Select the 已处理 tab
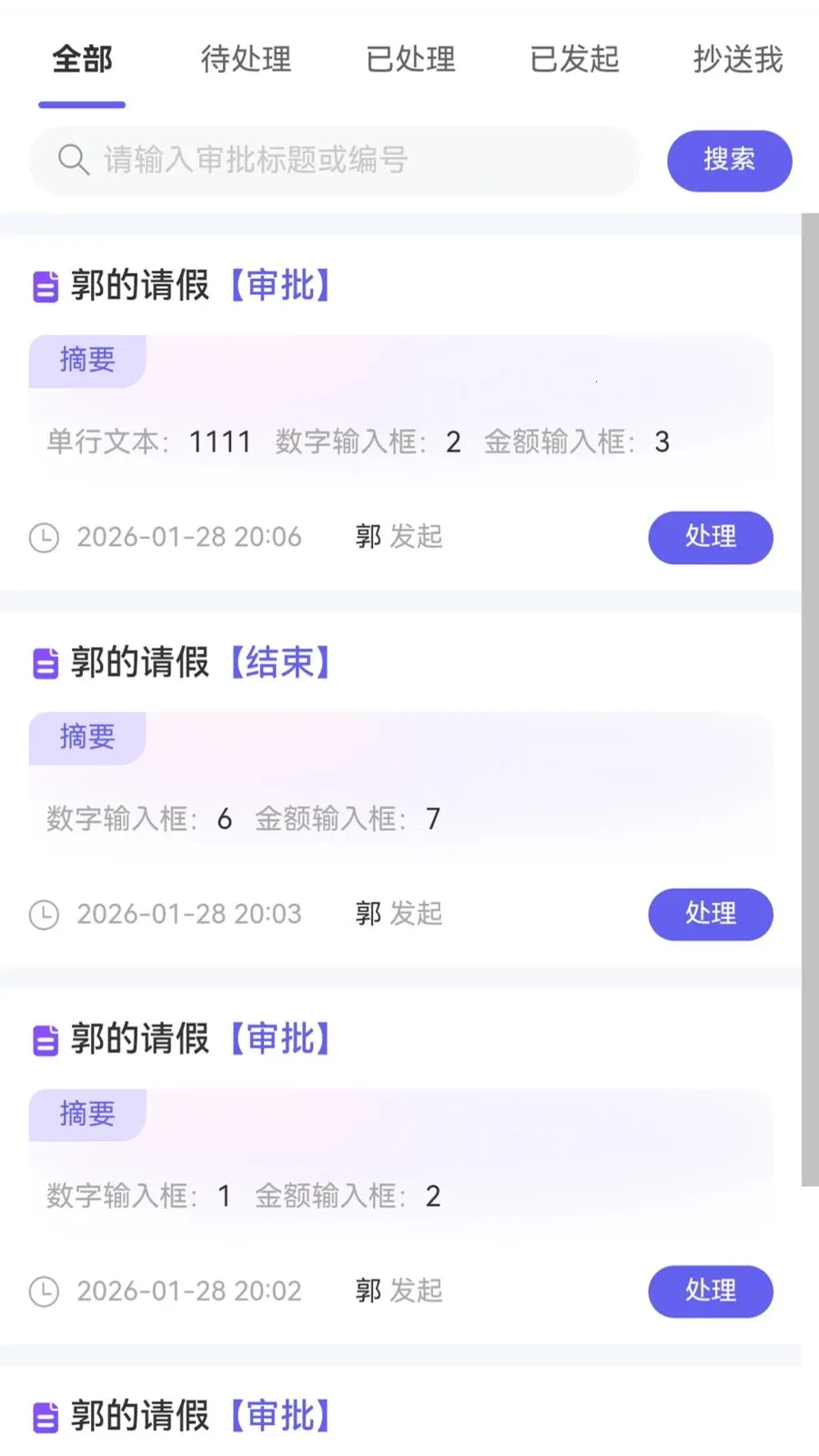The image size is (819, 1456). tap(410, 60)
